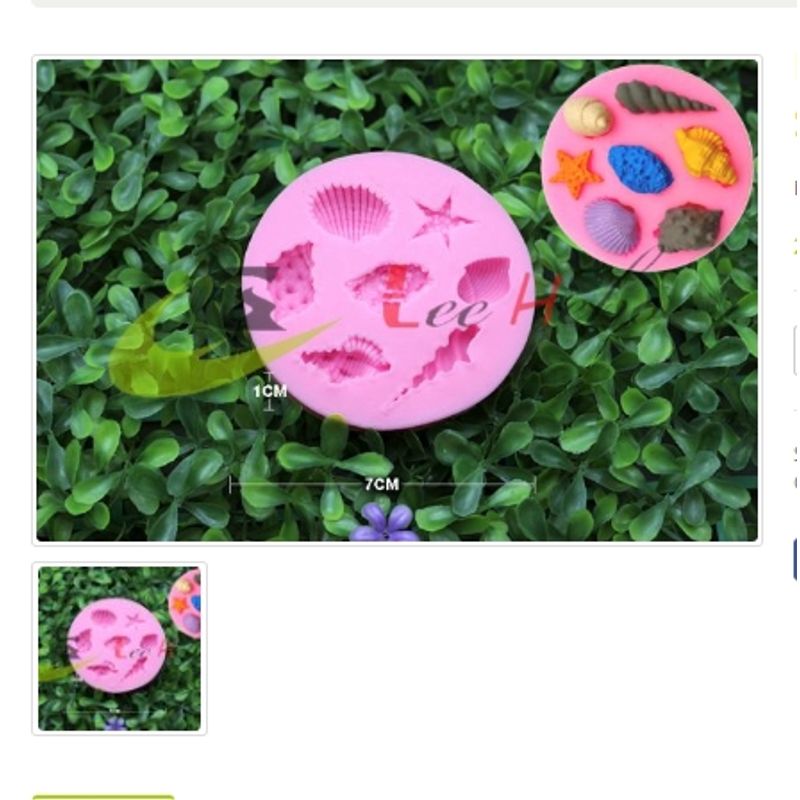This screenshot has height=800, width=800.
Task: Select the small seashell mold thumbnail
Action: (x=119, y=648)
